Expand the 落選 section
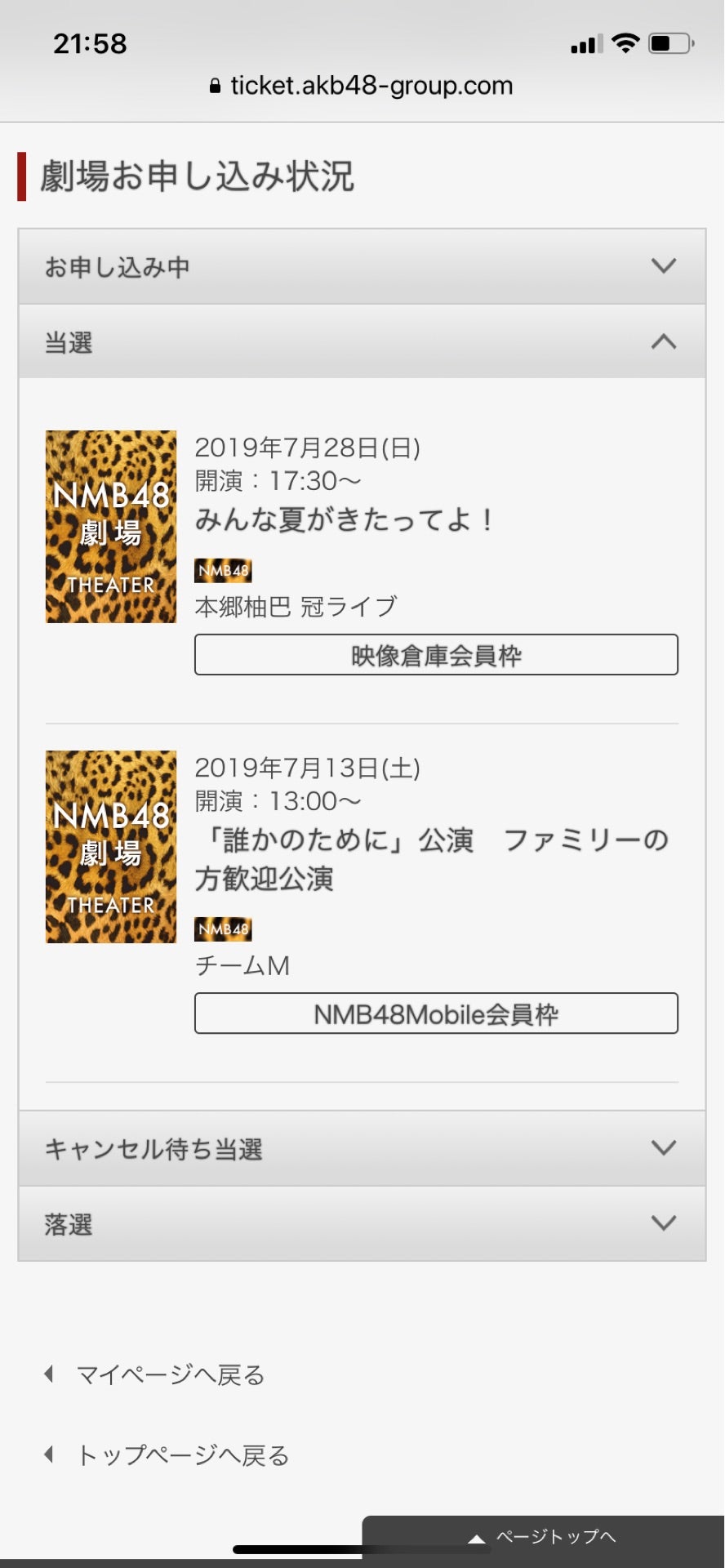Screen dimensions: 725x1568 click(x=362, y=1223)
